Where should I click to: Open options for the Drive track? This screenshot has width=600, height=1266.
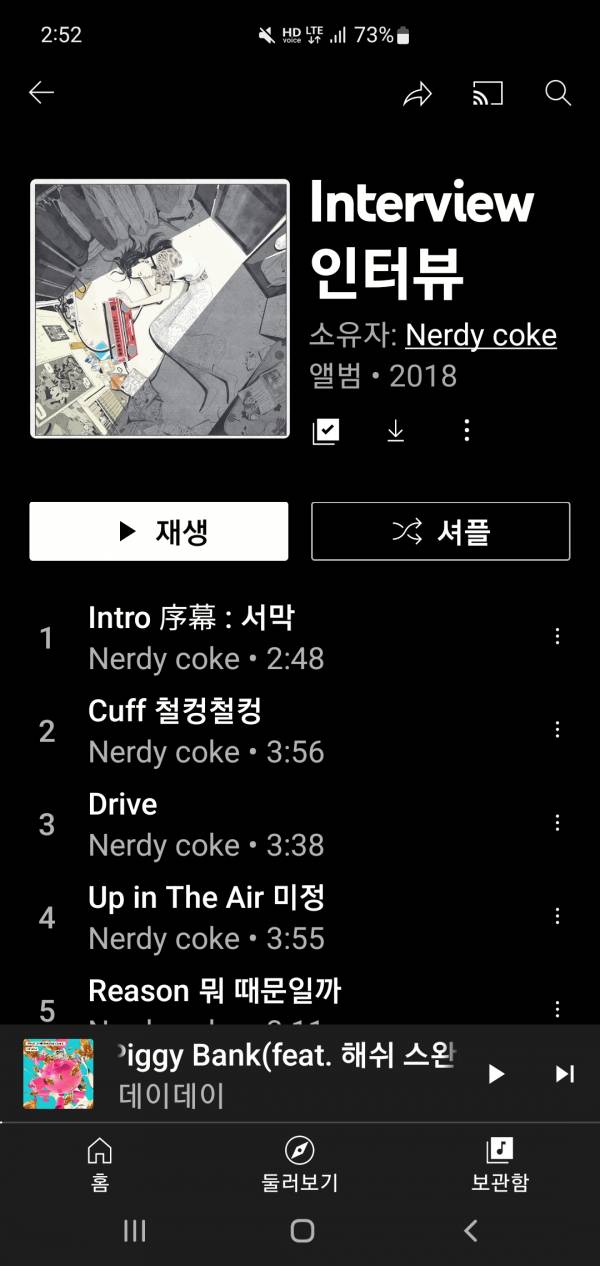click(x=557, y=823)
